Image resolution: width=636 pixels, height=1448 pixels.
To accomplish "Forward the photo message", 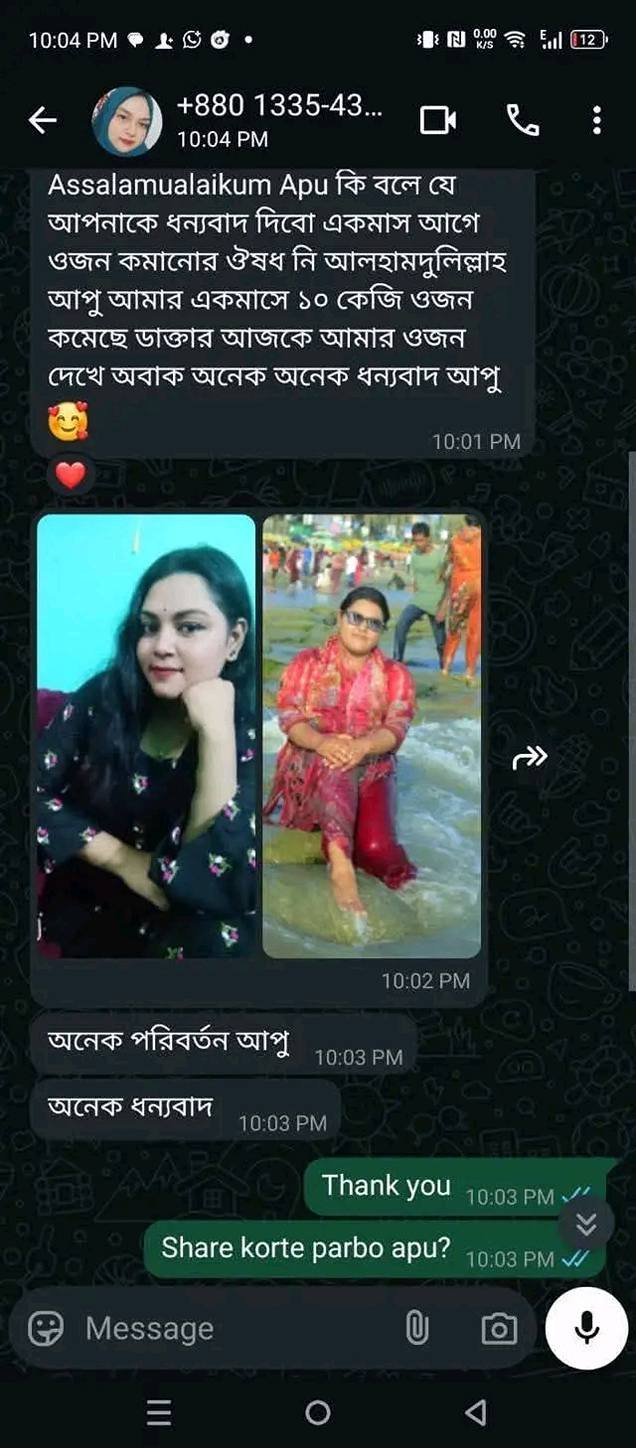I will [529, 758].
